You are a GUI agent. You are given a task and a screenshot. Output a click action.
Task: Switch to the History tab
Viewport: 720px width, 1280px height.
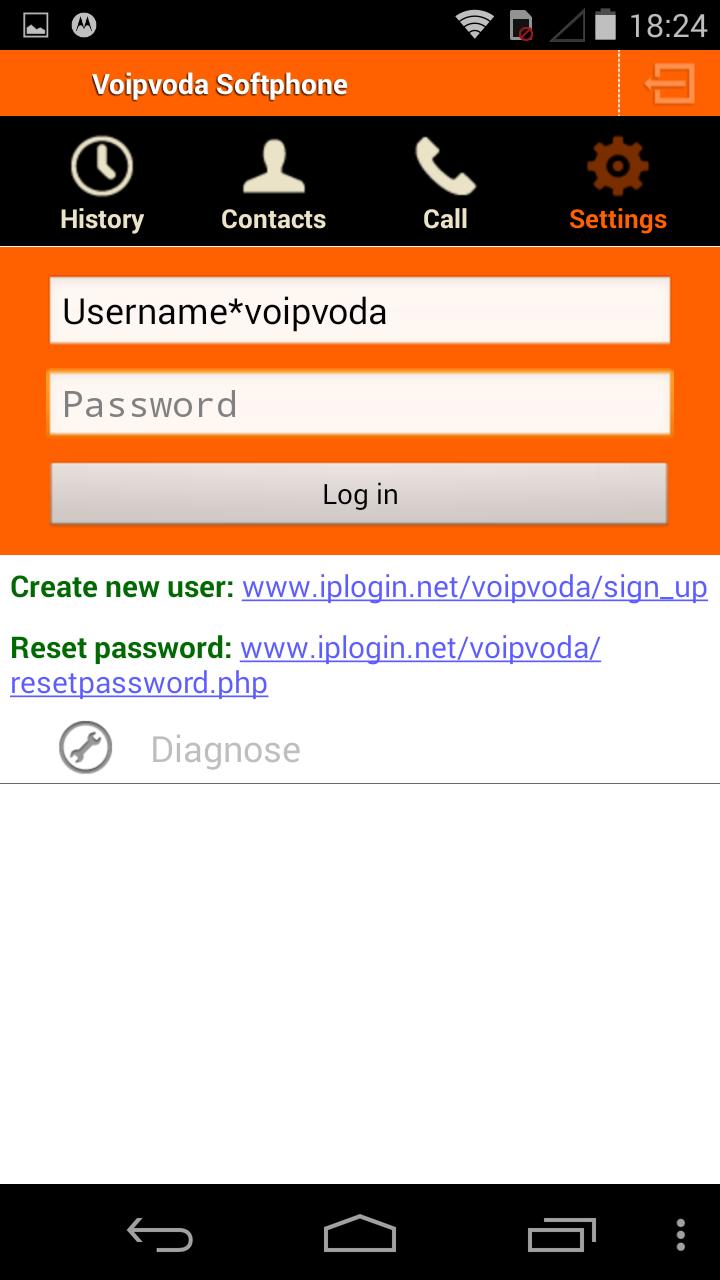[x=101, y=185]
